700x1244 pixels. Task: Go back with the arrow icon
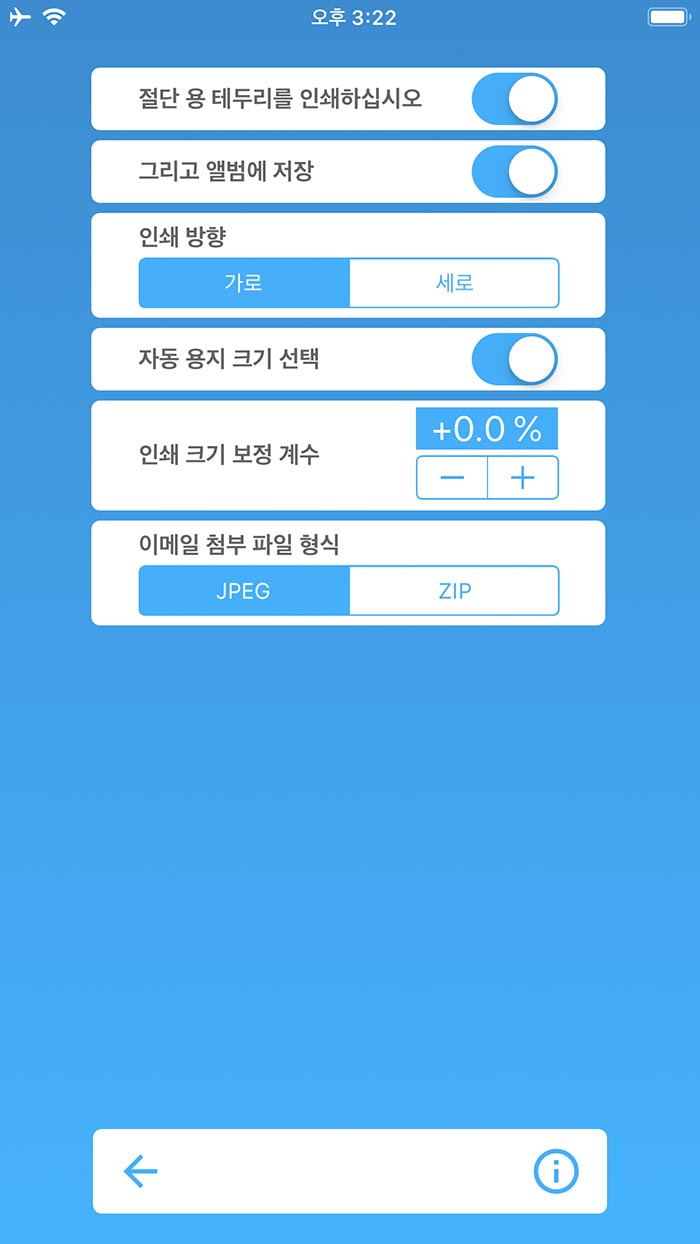(x=141, y=1171)
